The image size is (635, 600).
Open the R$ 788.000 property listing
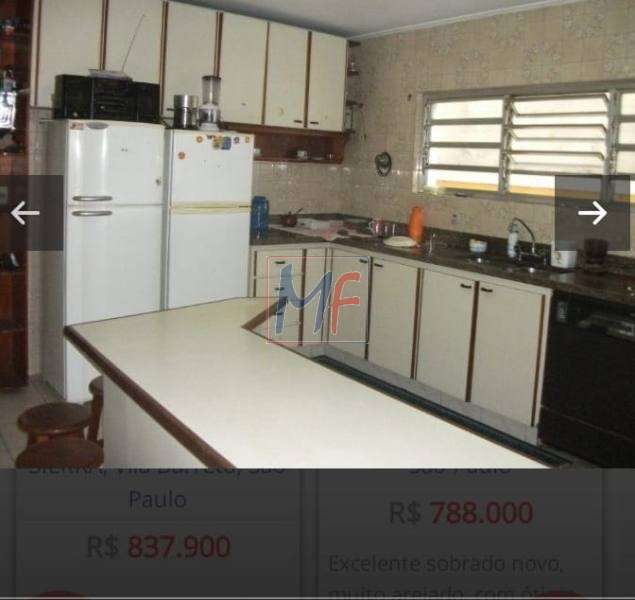[x=460, y=513]
